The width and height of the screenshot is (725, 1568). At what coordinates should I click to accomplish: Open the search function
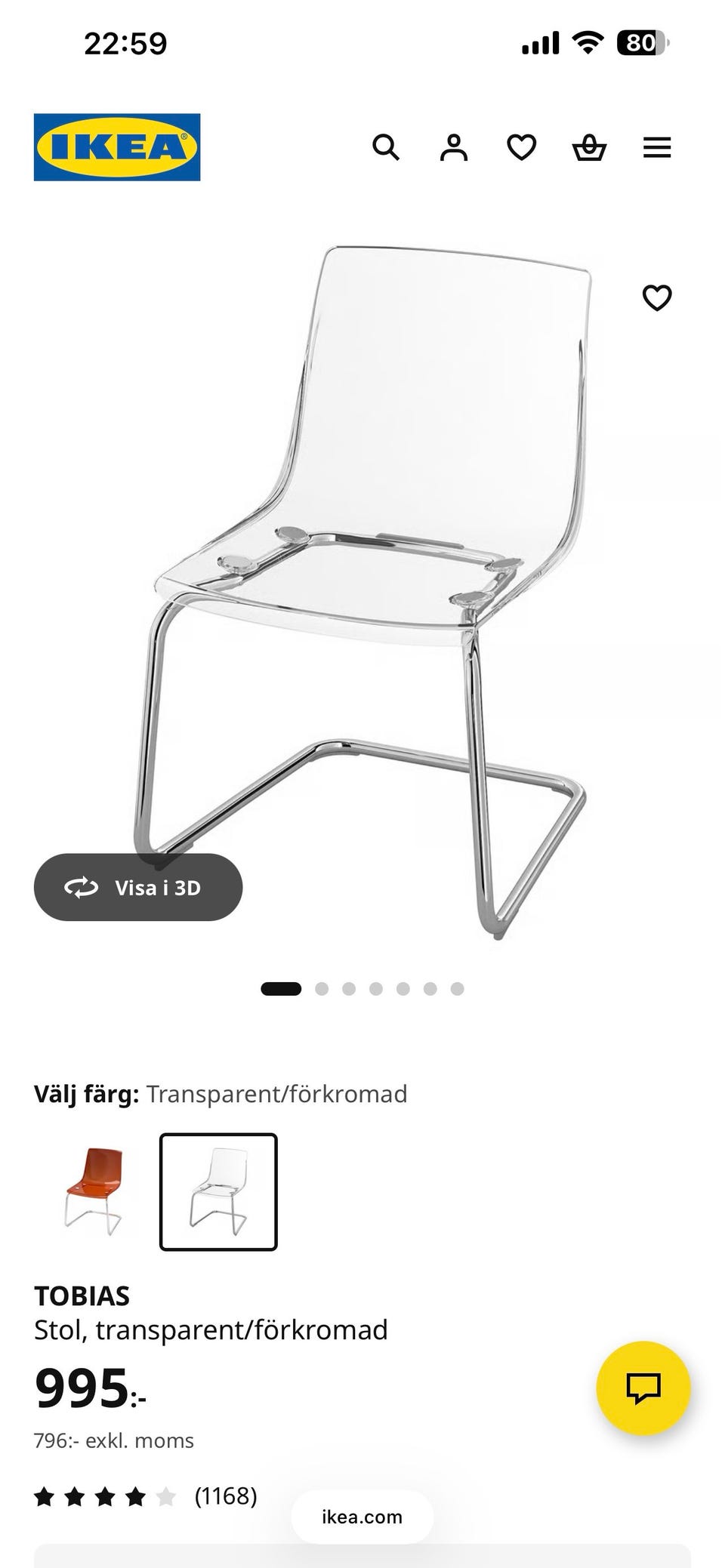tap(388, 147)
